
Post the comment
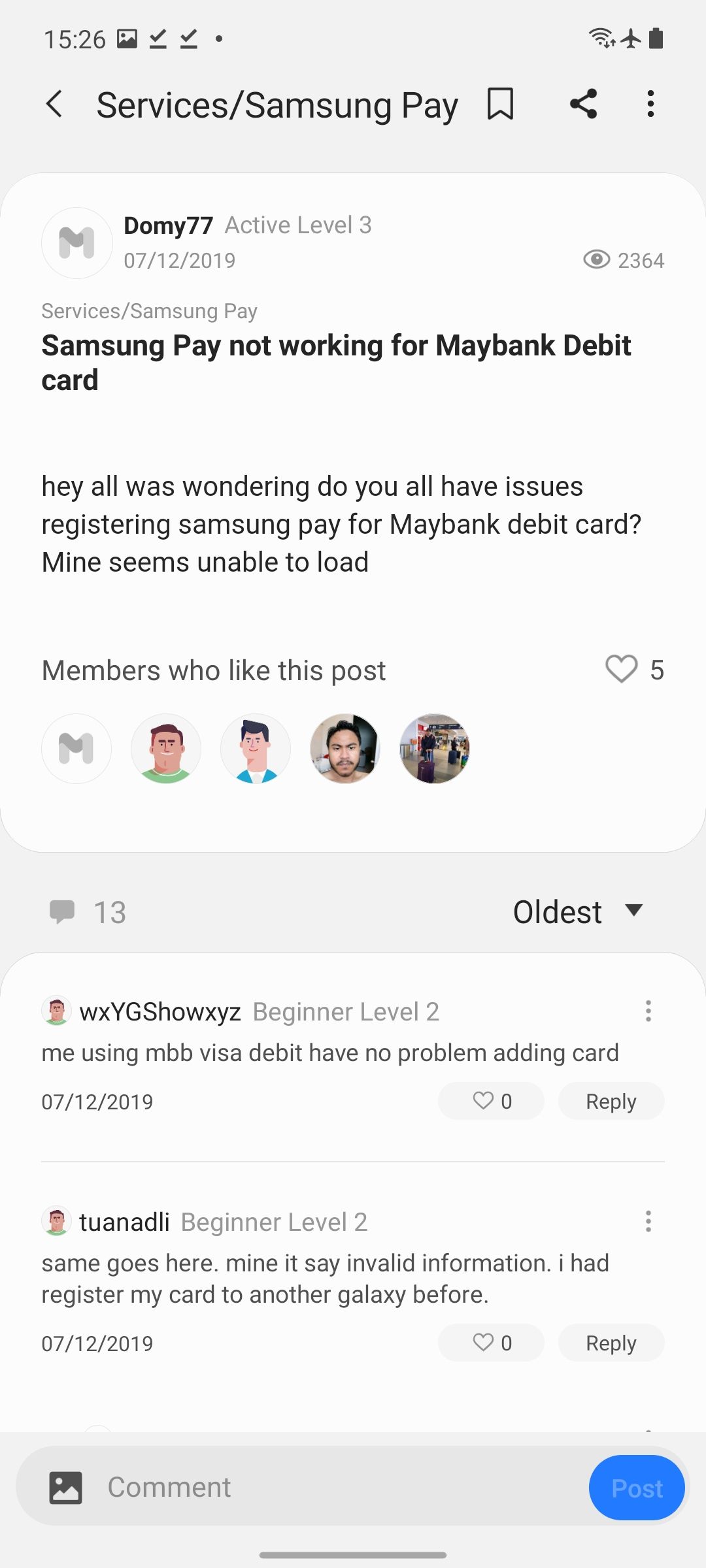(x=637, y=1488)
